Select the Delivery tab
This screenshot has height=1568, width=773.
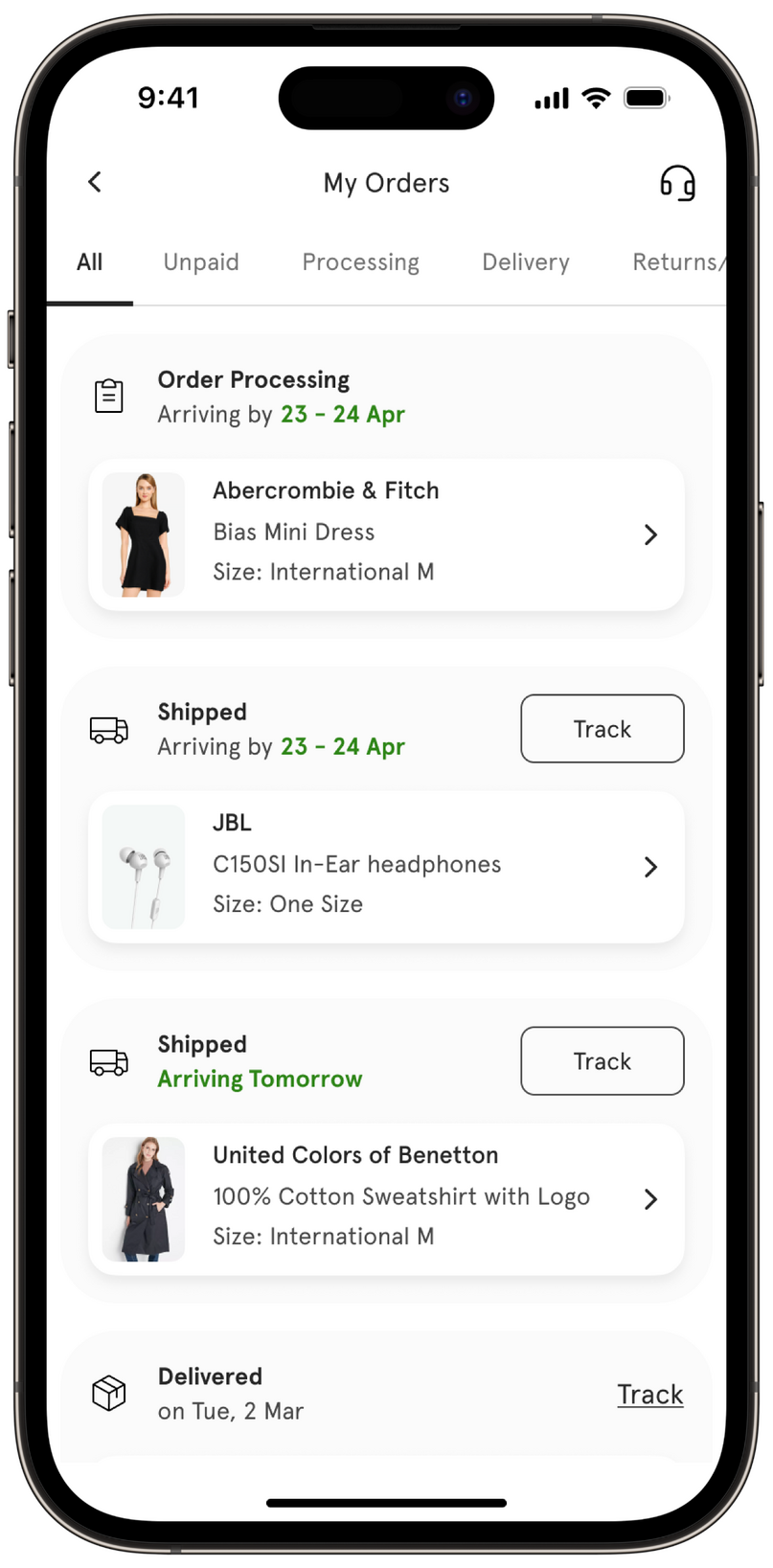click(x=526, y=262)
